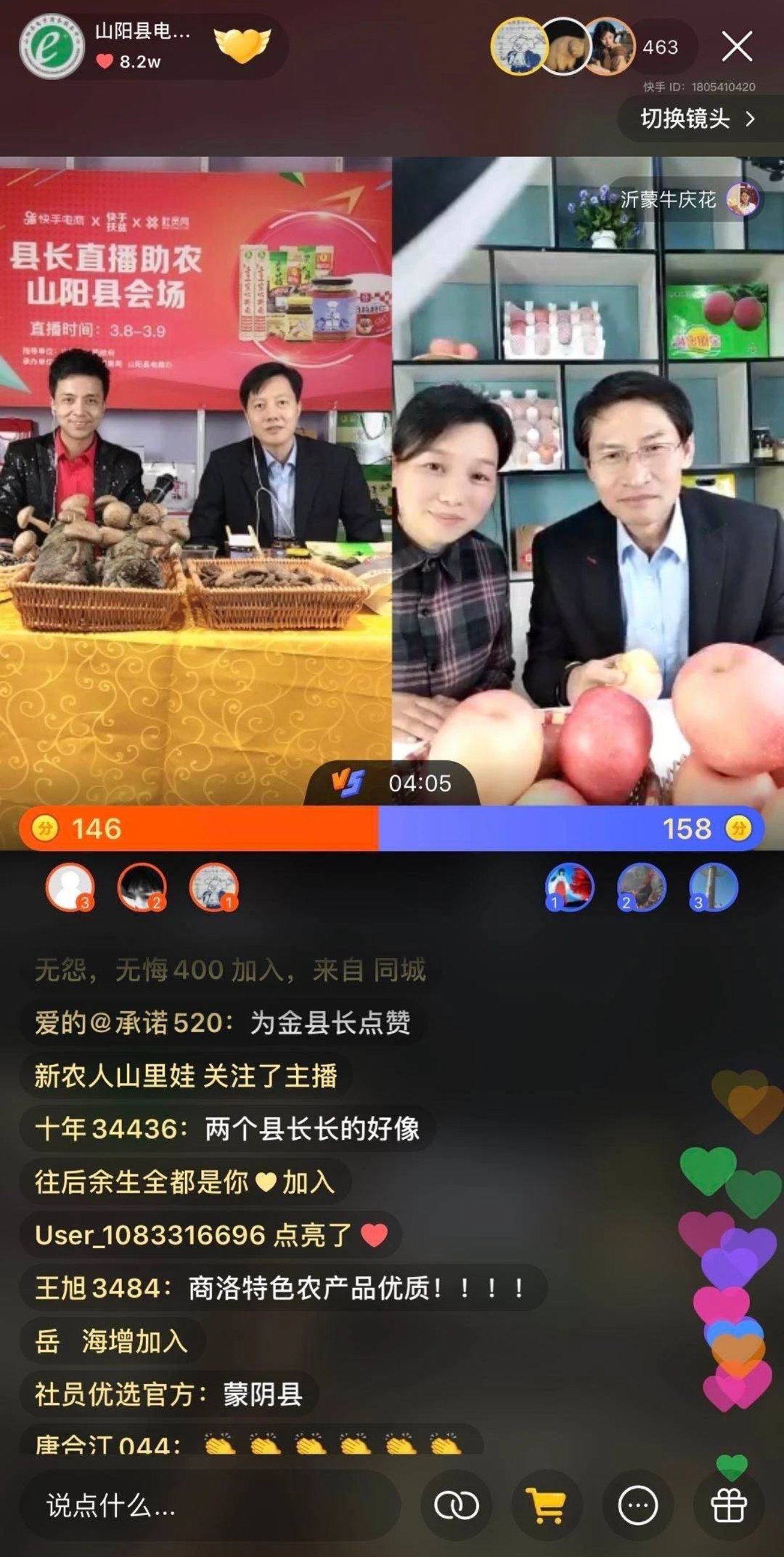Open the VS battle timer panel

[x=393, y=783]
